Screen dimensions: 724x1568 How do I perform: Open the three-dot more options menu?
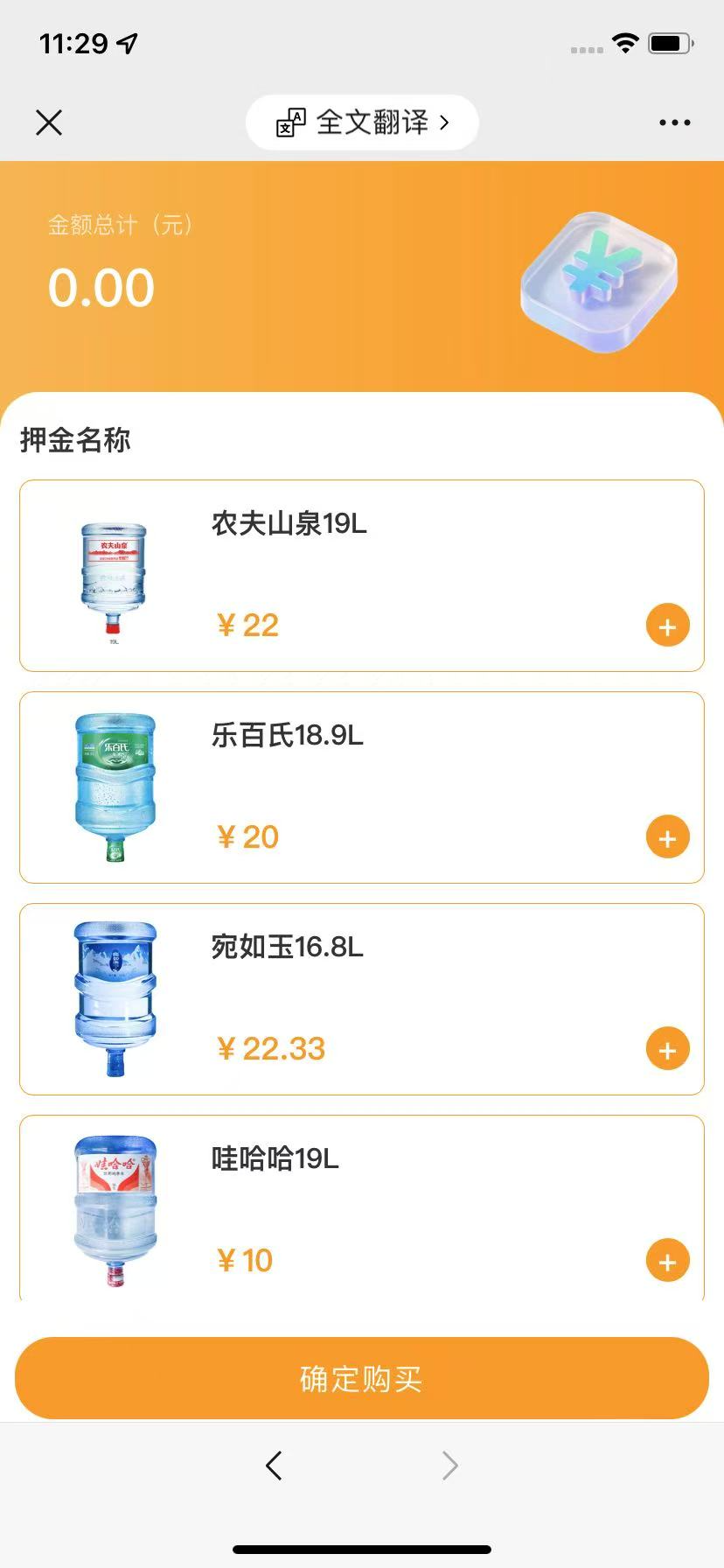point(673,122)
